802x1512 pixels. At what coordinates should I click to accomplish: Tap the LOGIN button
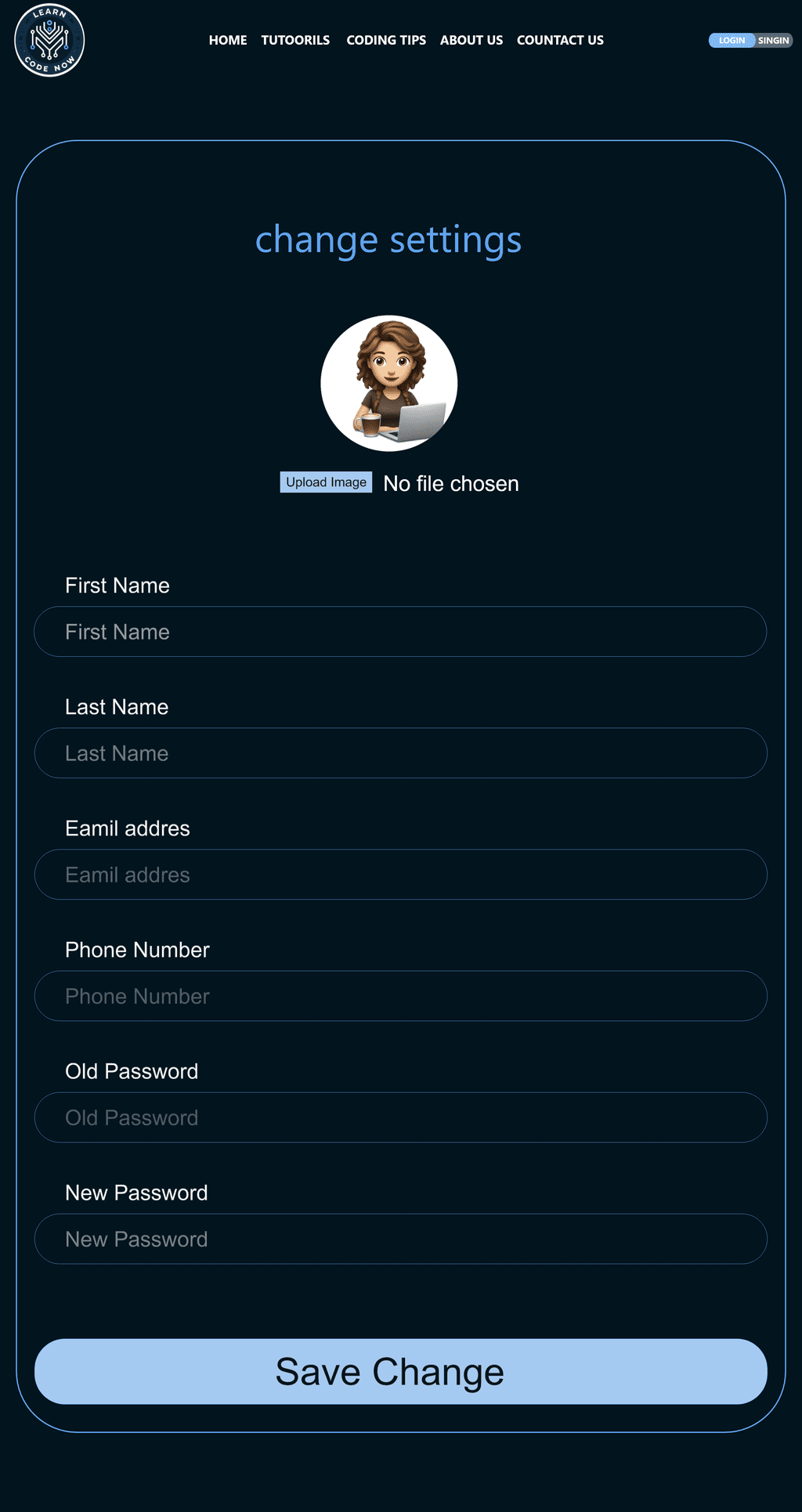(732, 41)
